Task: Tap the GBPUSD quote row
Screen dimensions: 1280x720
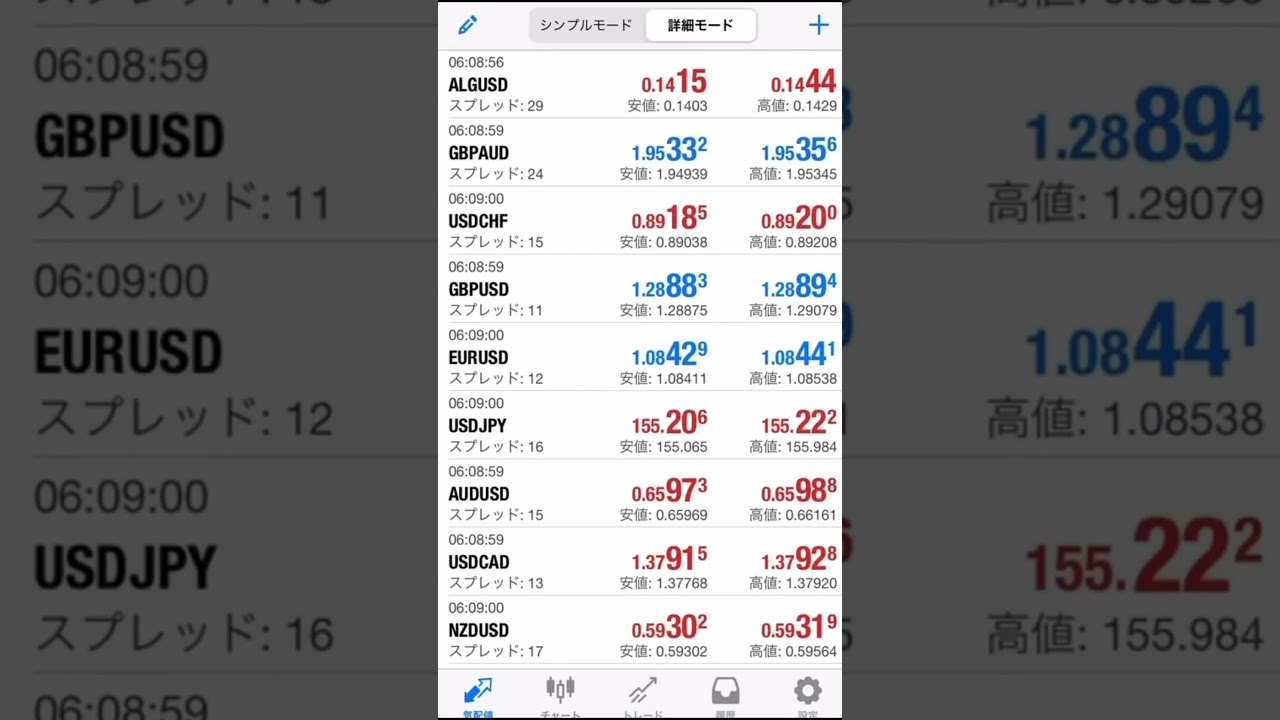Action: click(640, 288)
